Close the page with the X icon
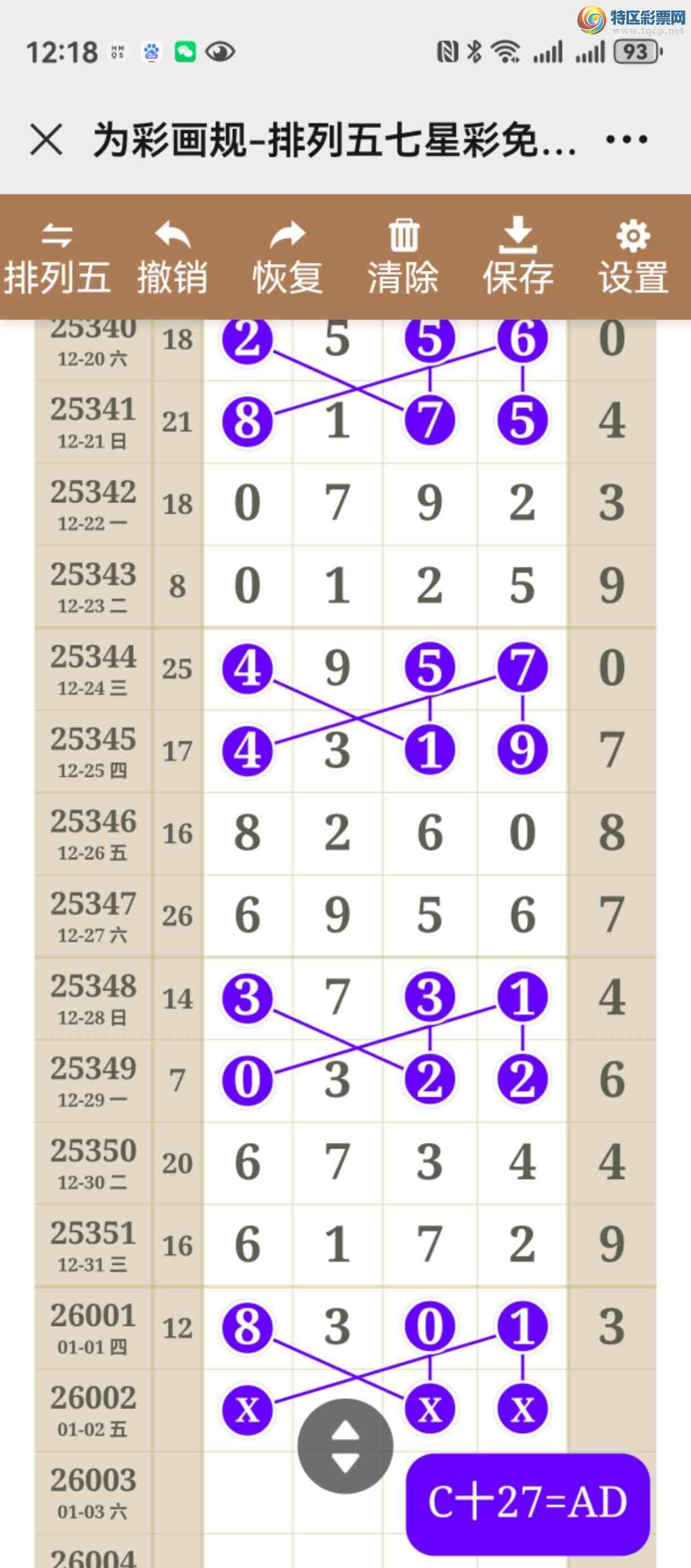 (x=46, y=140)
